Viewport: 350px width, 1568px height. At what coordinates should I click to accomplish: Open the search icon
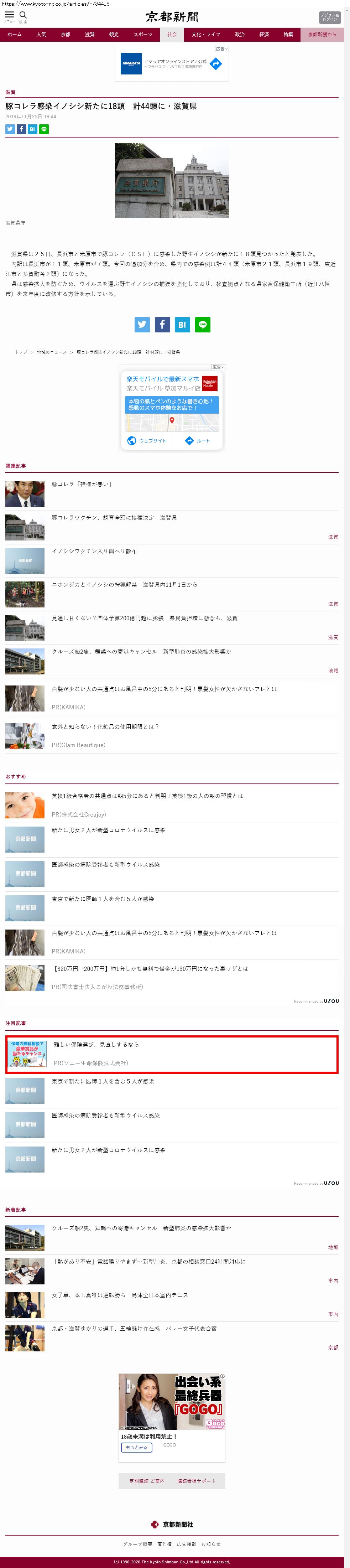pos(23,16)
